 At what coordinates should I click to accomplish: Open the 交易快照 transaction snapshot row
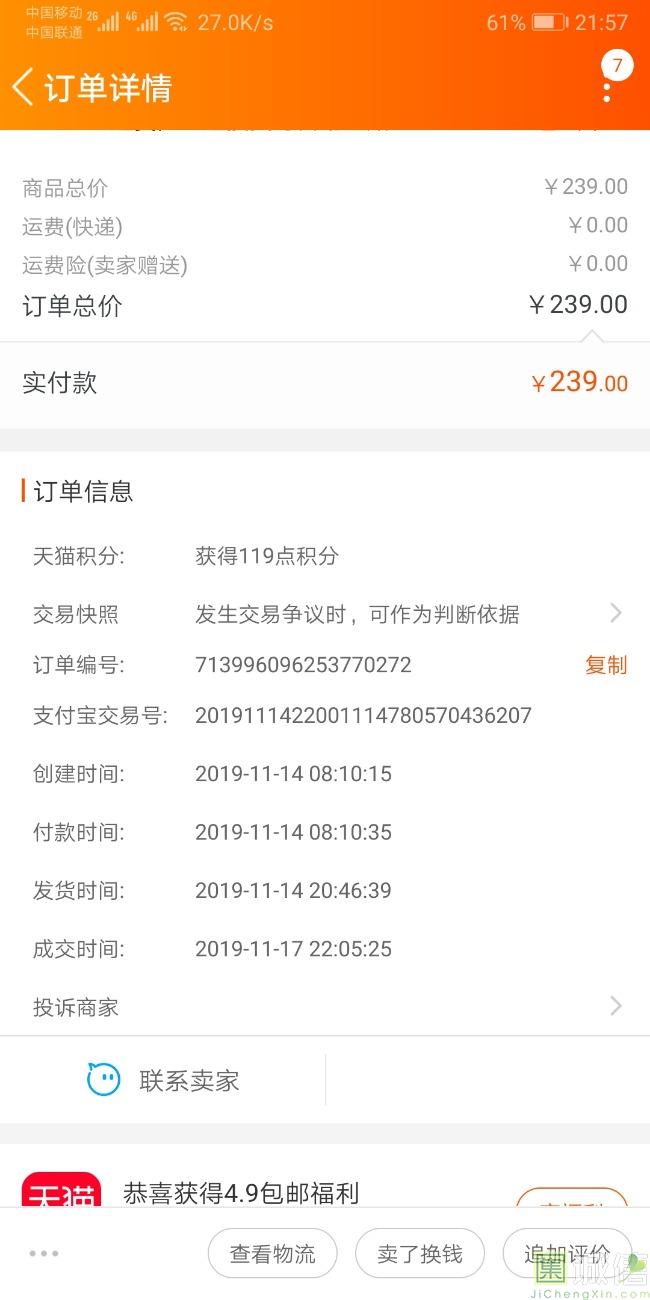[325, 614]
